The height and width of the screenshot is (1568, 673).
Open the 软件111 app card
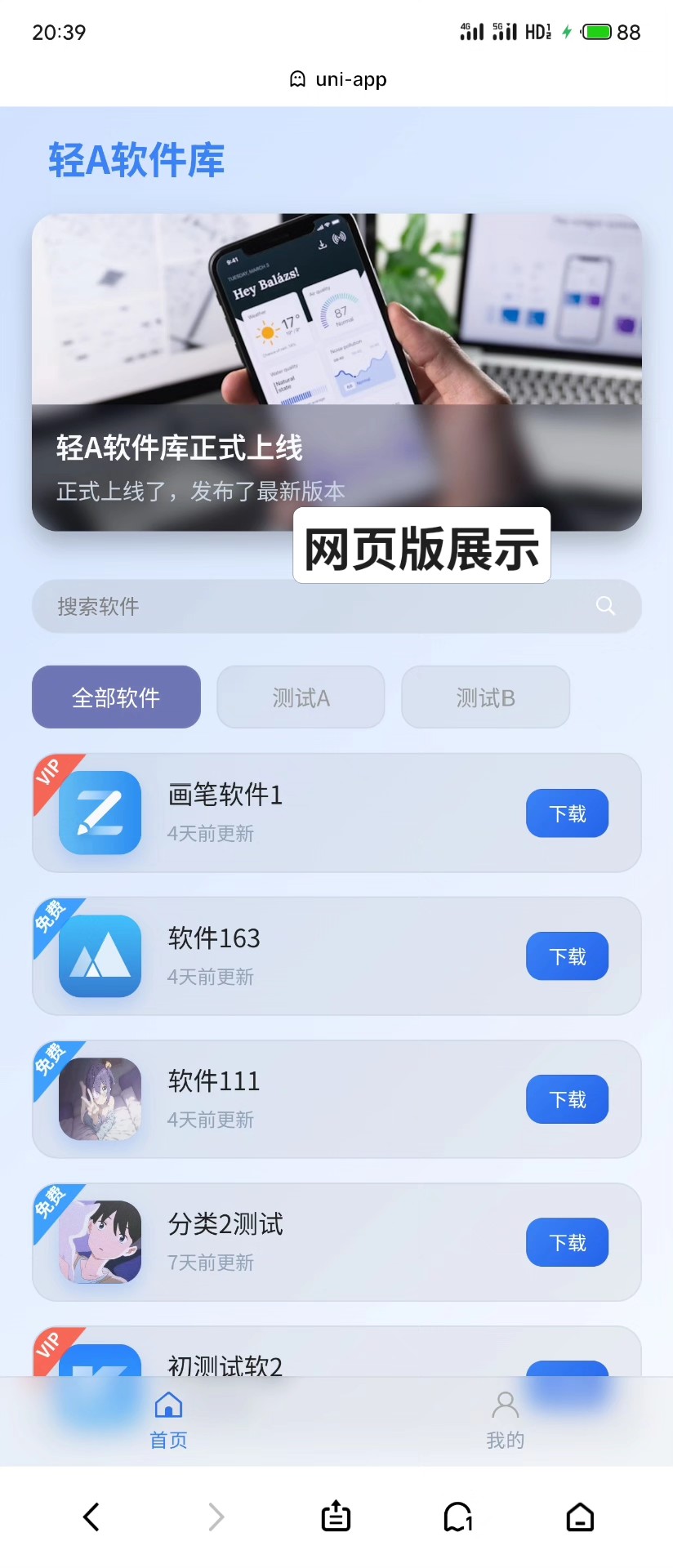(327, 1099)
